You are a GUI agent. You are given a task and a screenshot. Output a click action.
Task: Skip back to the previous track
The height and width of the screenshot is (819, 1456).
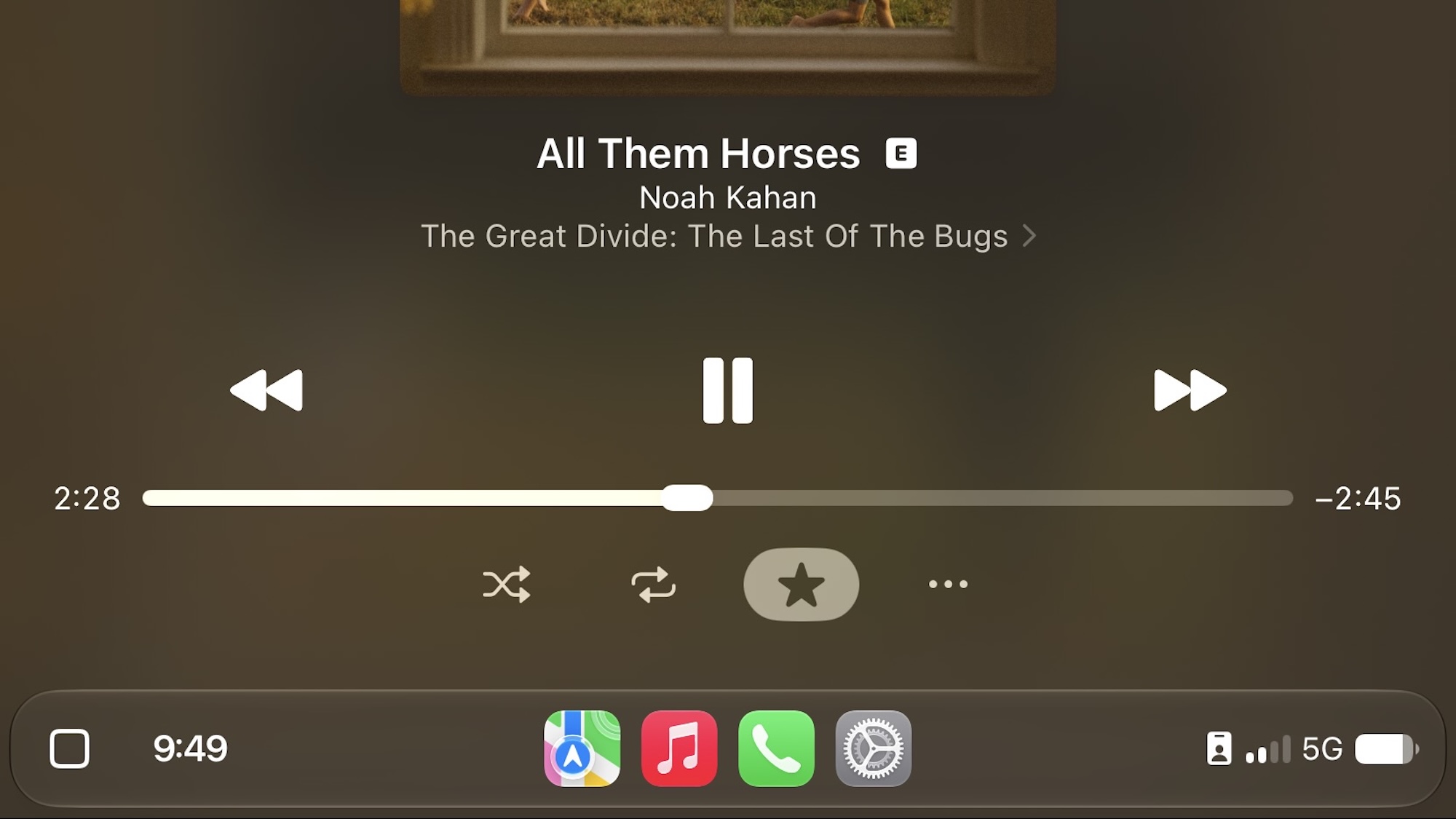pos(266,390)
